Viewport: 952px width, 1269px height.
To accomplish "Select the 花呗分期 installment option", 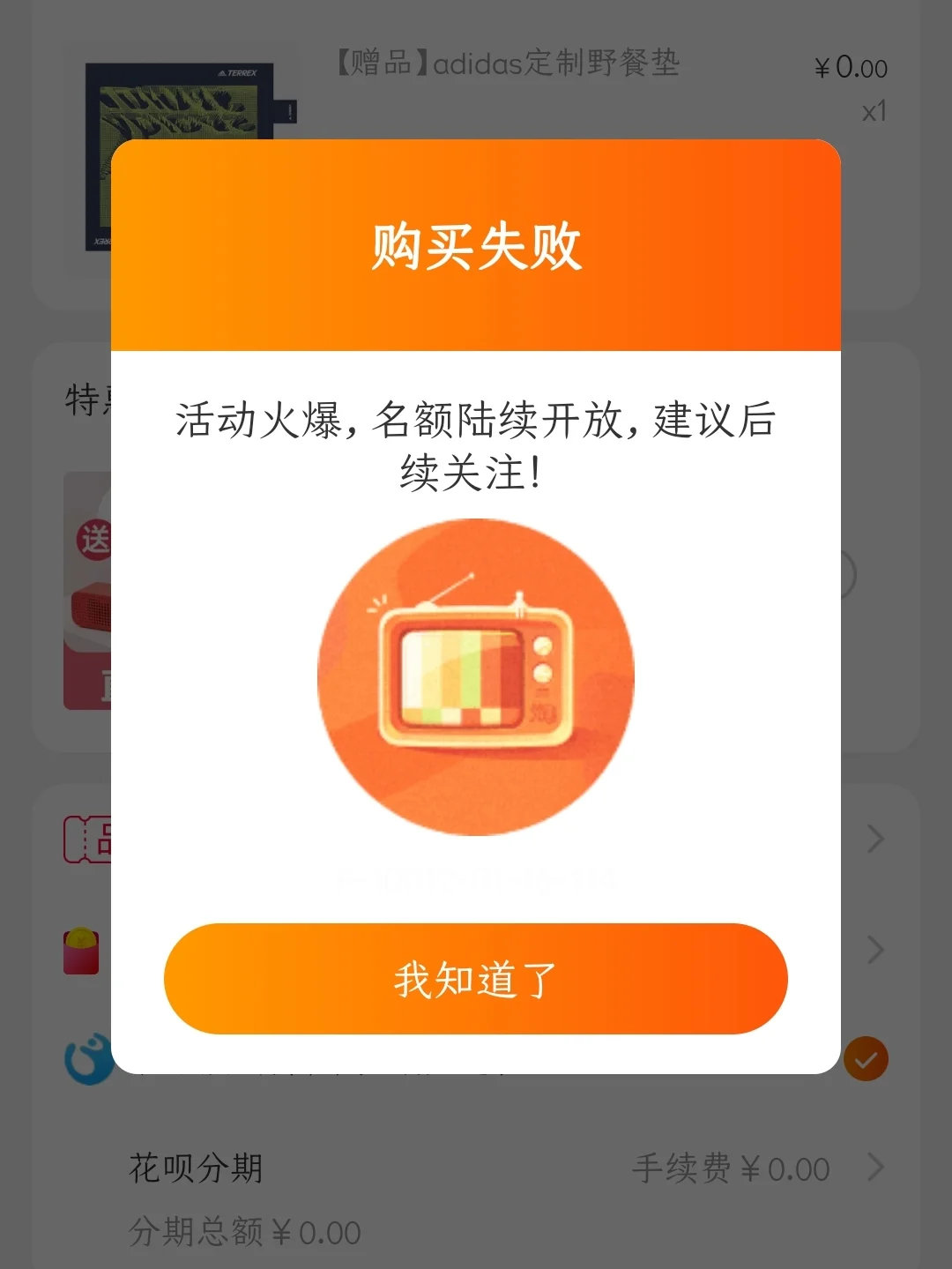I will [197, 1167].
